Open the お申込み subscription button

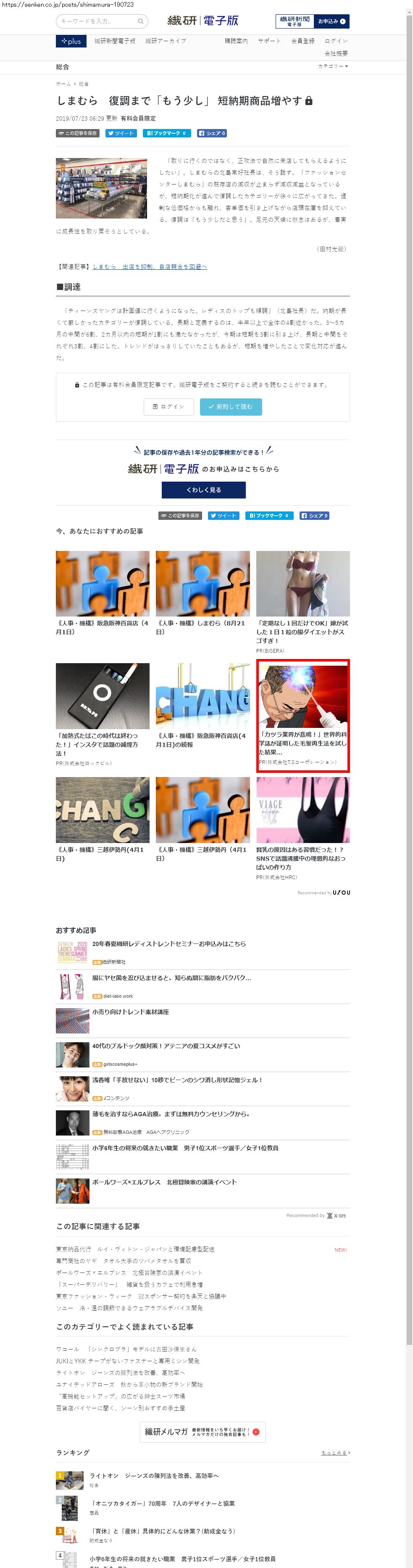pos(331,21)
